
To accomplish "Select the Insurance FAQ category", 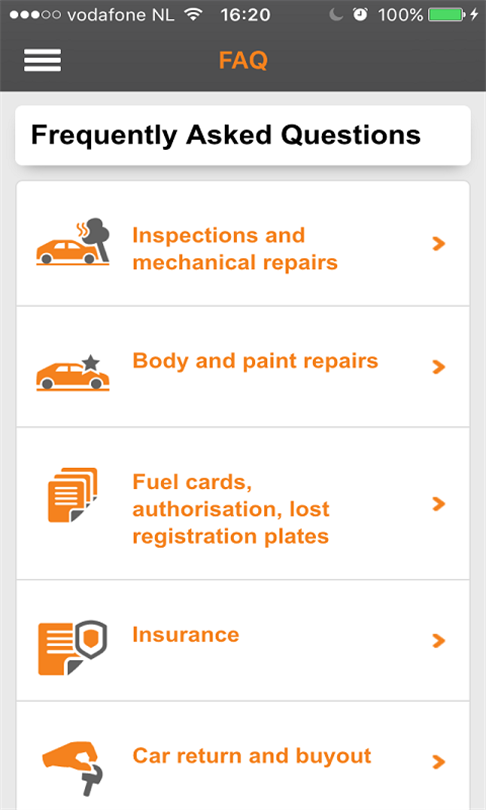I will point(243,641).
